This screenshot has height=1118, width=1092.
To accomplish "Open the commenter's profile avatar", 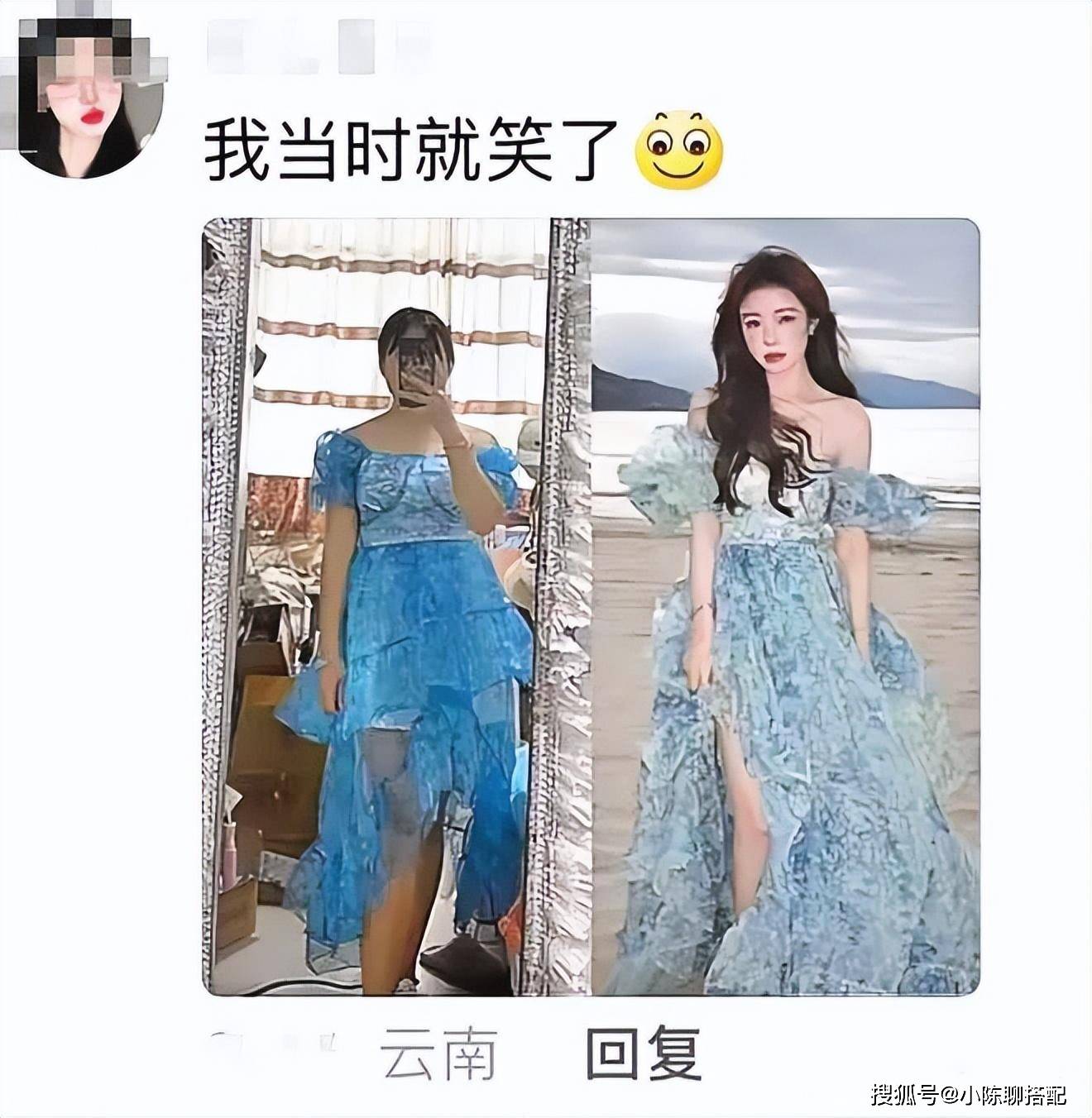I will [x=89, y=93].
